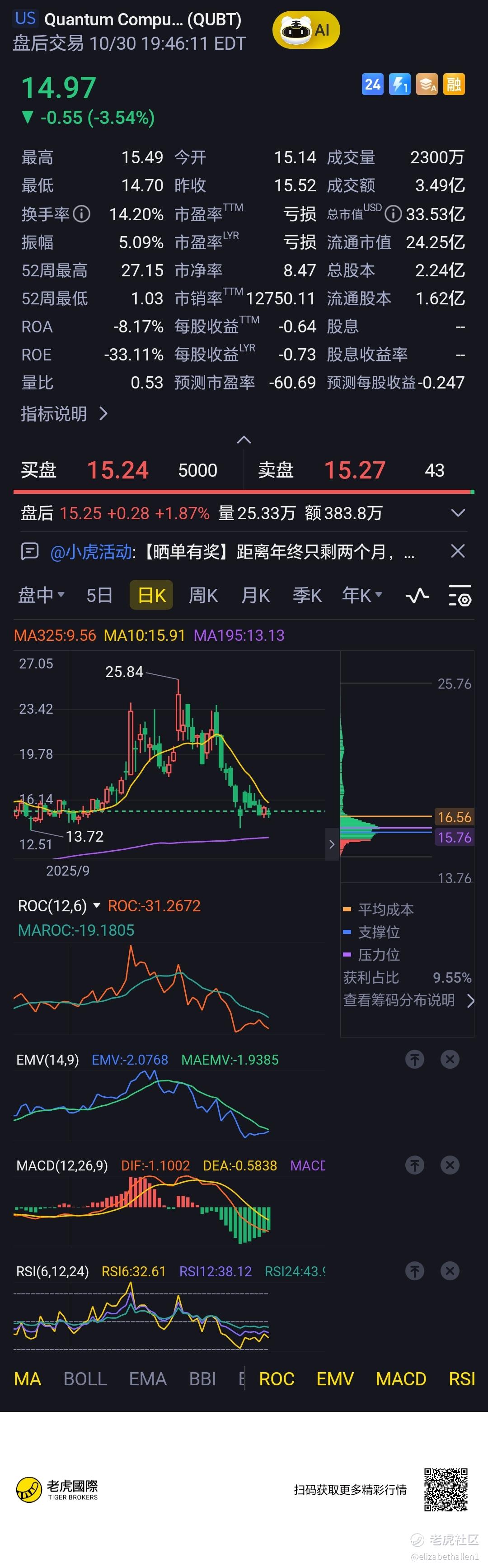Screen dimensions: 488x1568
Task: Select the 周K weekly chart
Action: coord(202,595)
